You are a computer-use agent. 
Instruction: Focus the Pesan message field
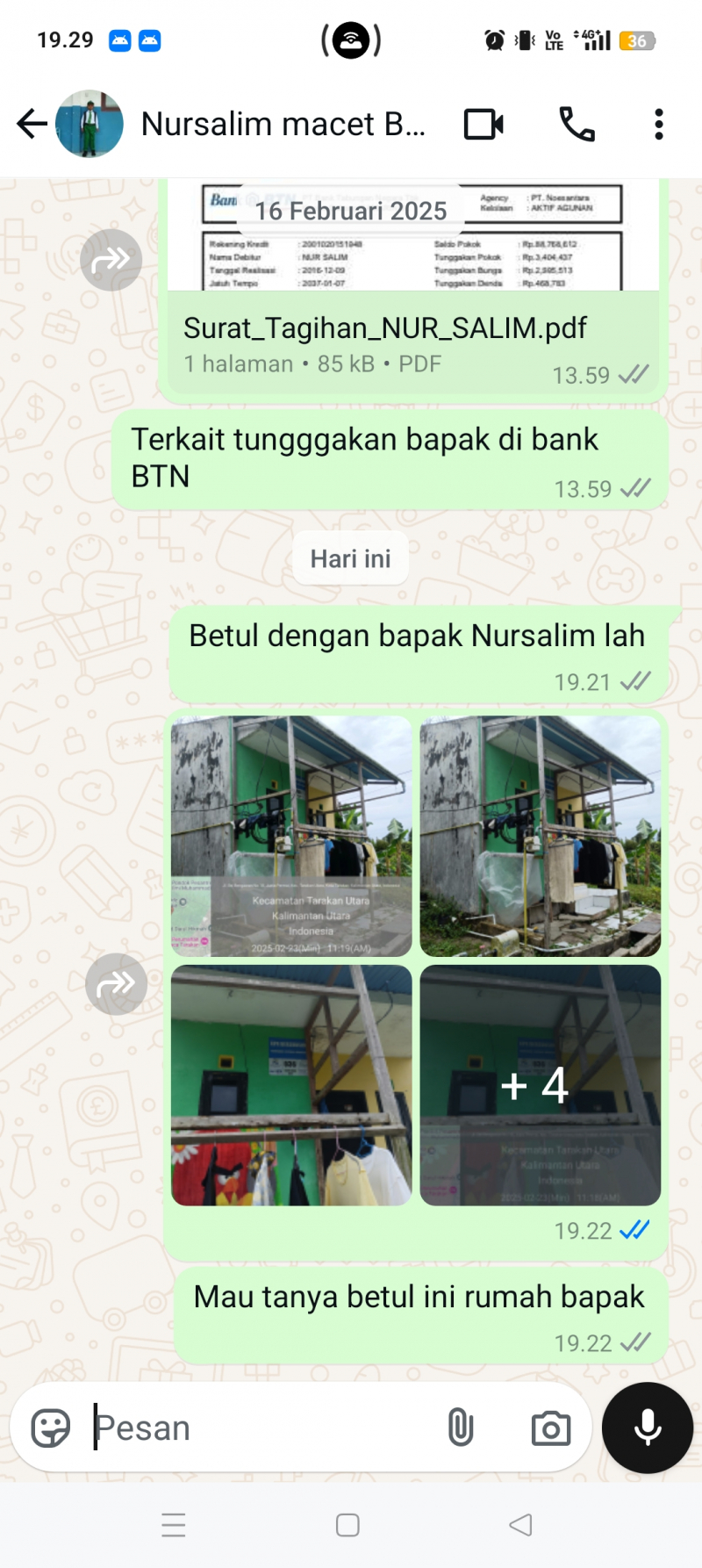pyautogui.click(x=263, y=1428)
